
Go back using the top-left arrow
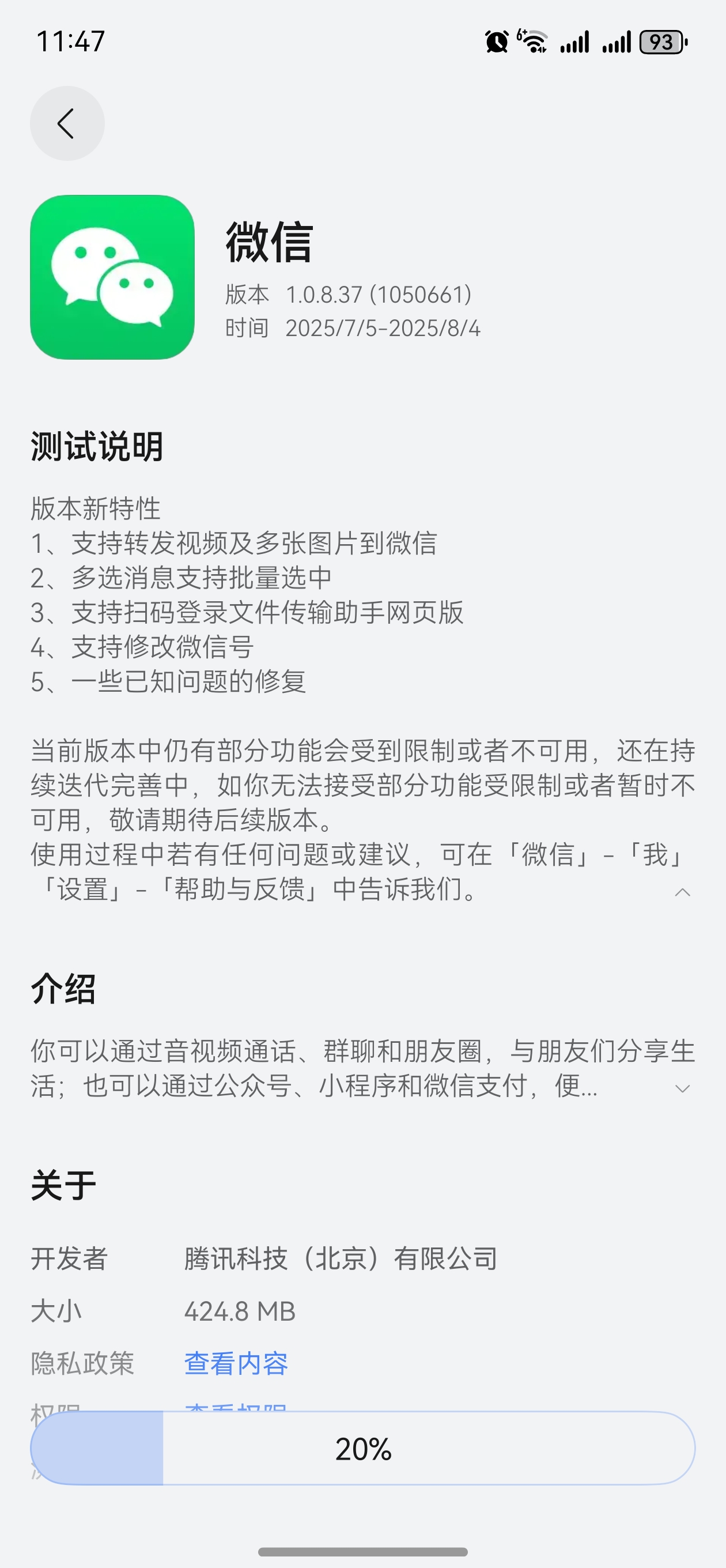point(67,123)
